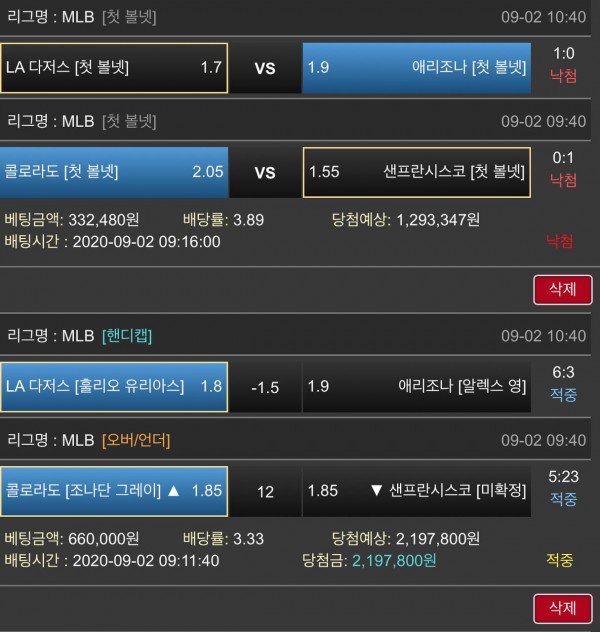
Task: Delete the 332,480원 bet record
Action: [563, 289]
